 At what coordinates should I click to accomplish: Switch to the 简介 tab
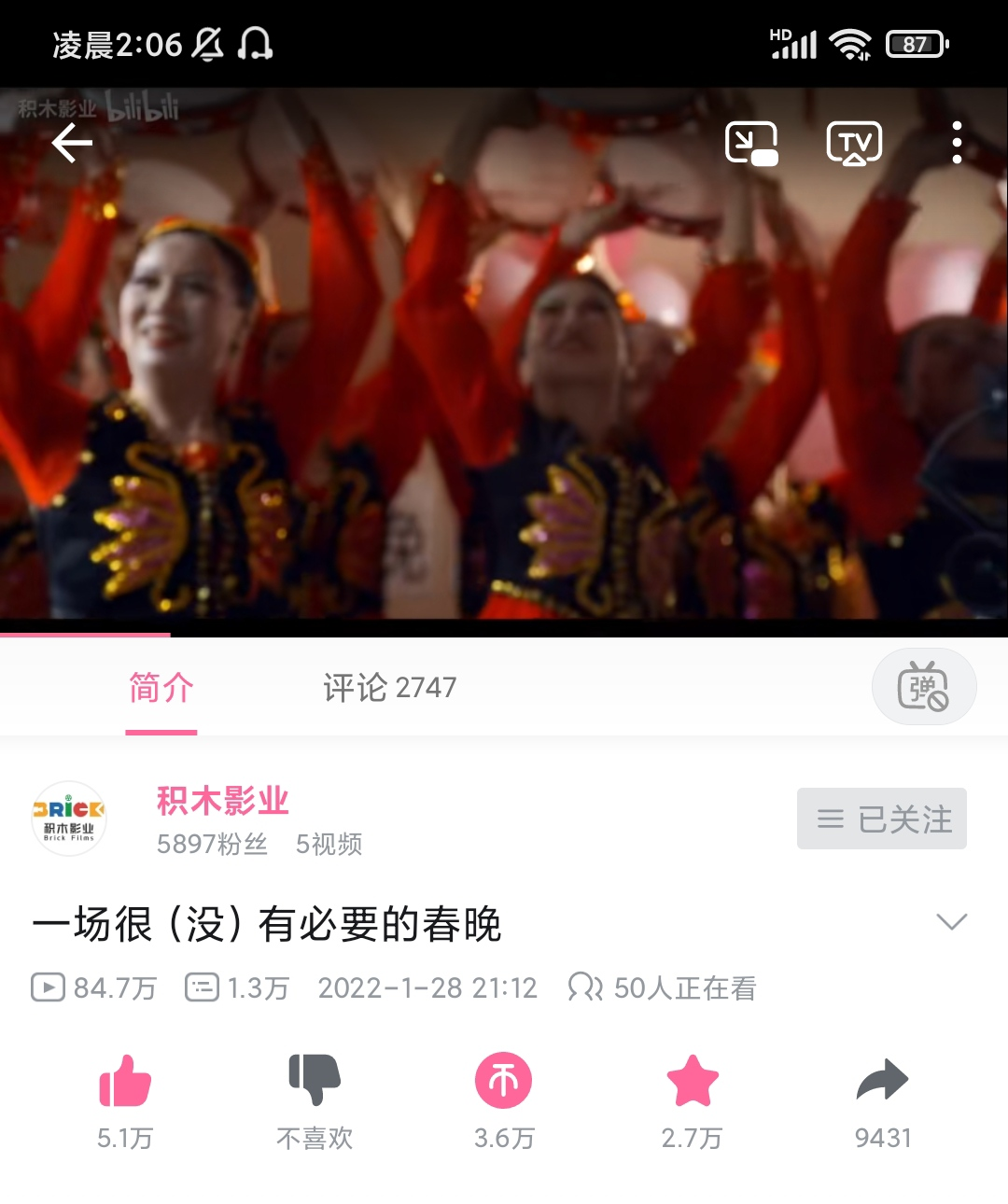coord(161,688)
